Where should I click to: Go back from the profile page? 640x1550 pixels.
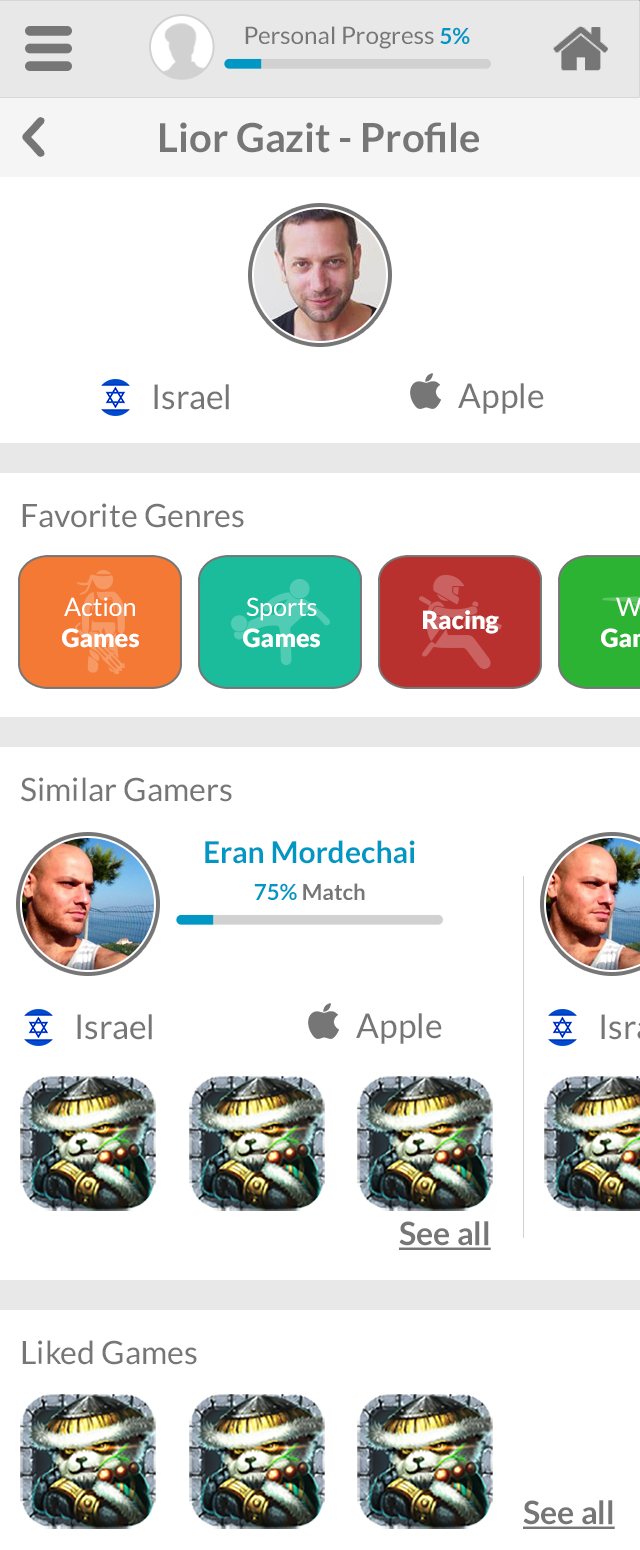point(34,137)
